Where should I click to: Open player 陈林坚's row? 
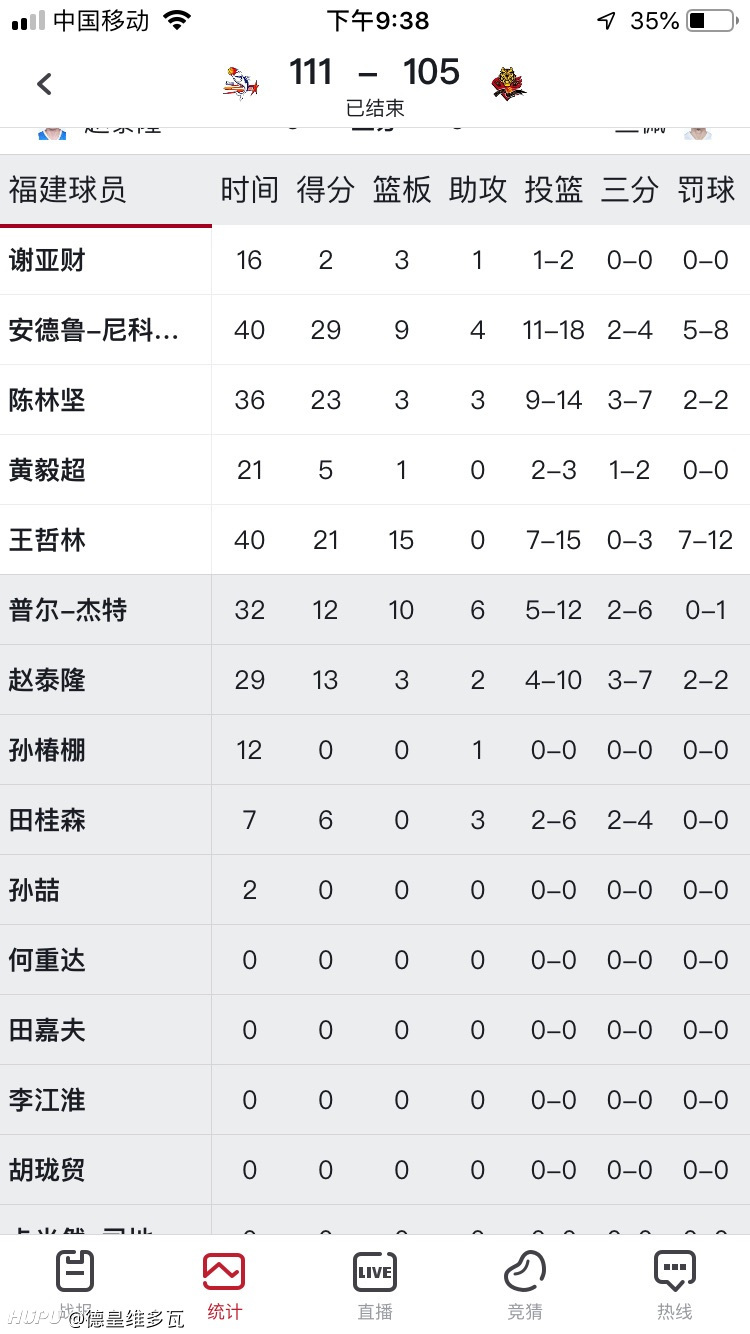coord(375,400)
